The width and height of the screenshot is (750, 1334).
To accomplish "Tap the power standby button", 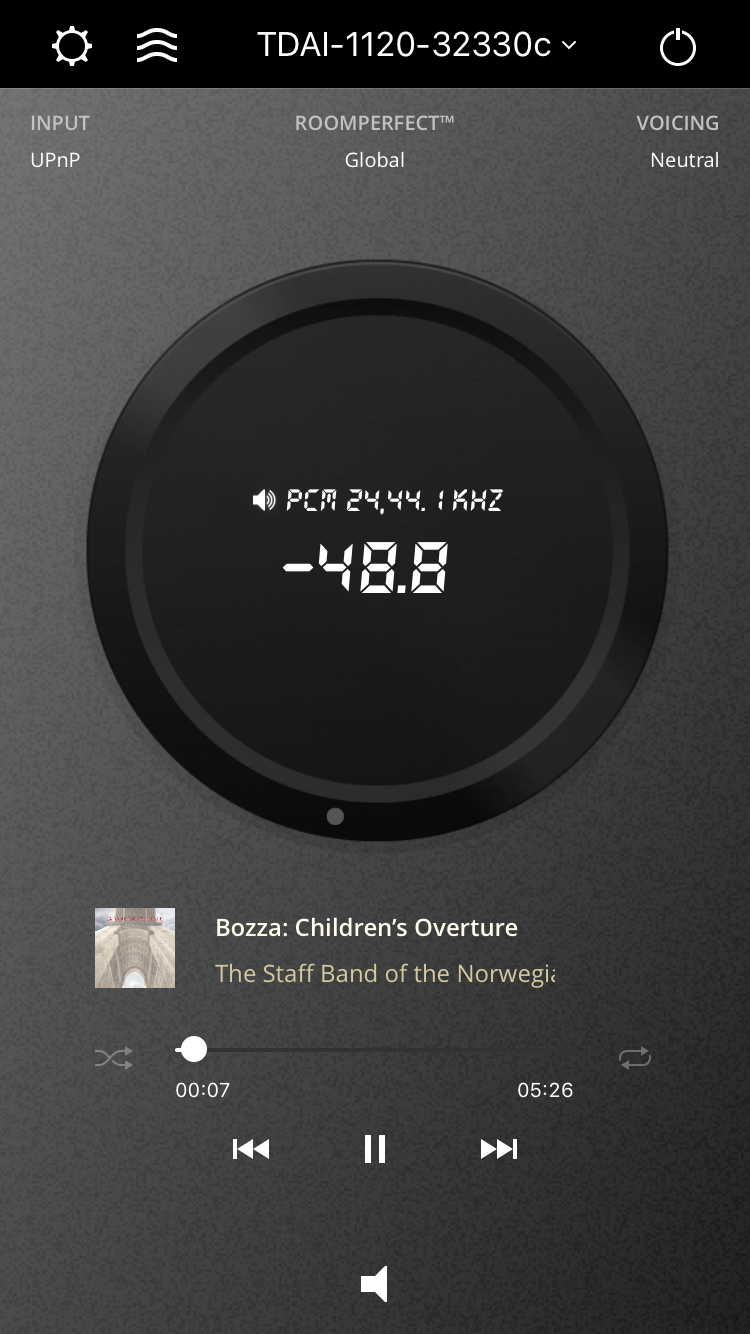I will (678, 47).
